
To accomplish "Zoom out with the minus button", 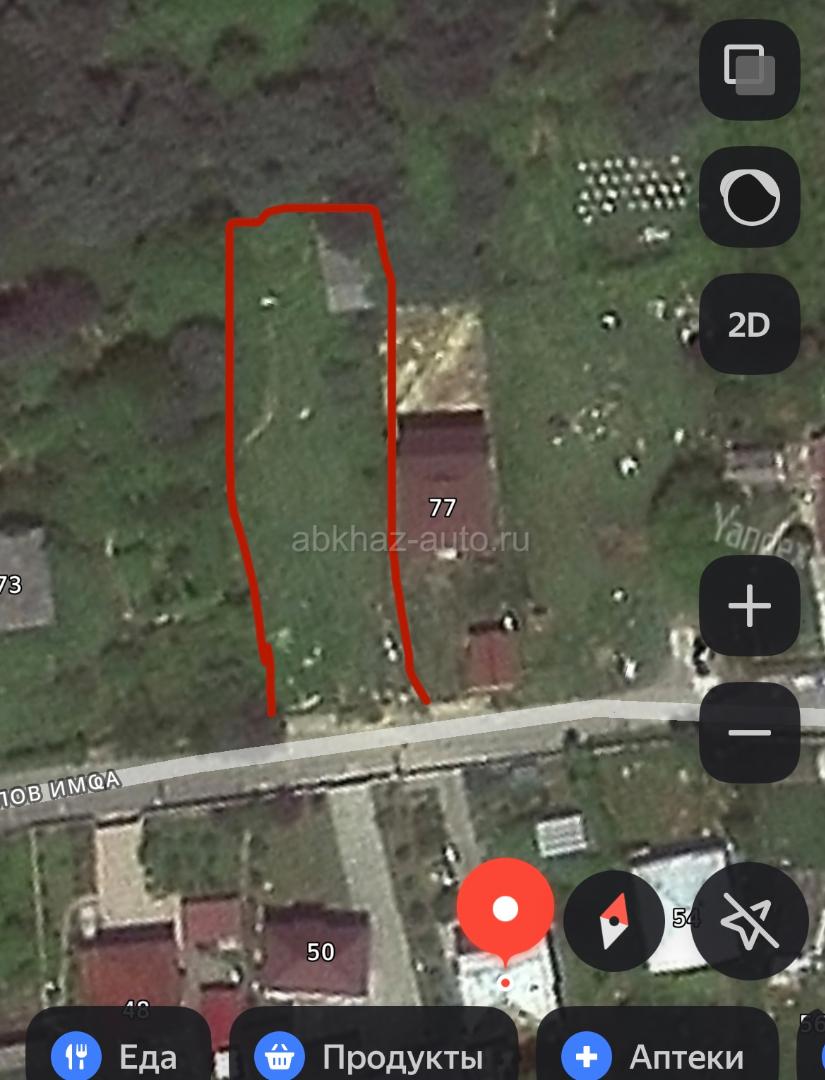I will point(749,732).
